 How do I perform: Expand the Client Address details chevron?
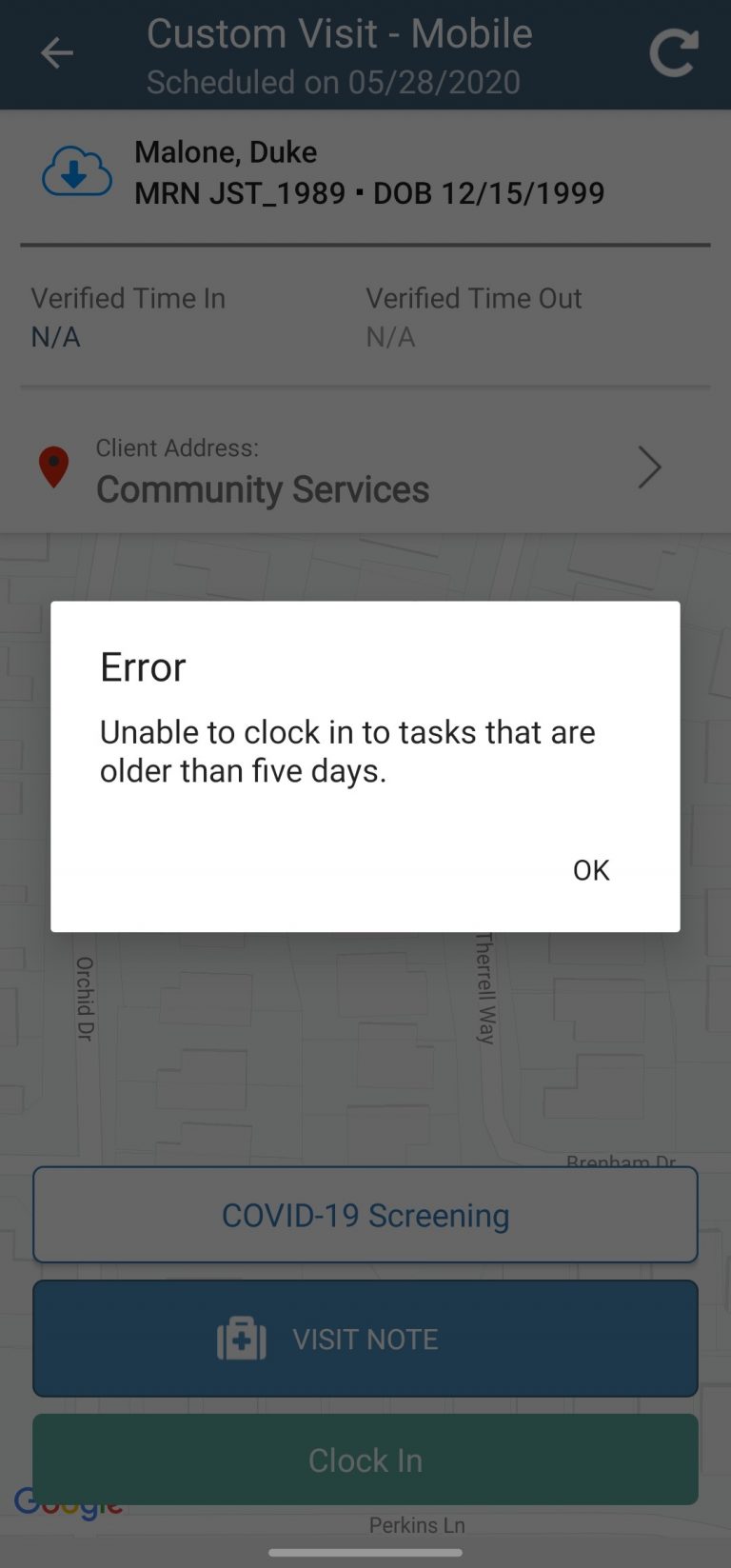click(x=649, y=467)
